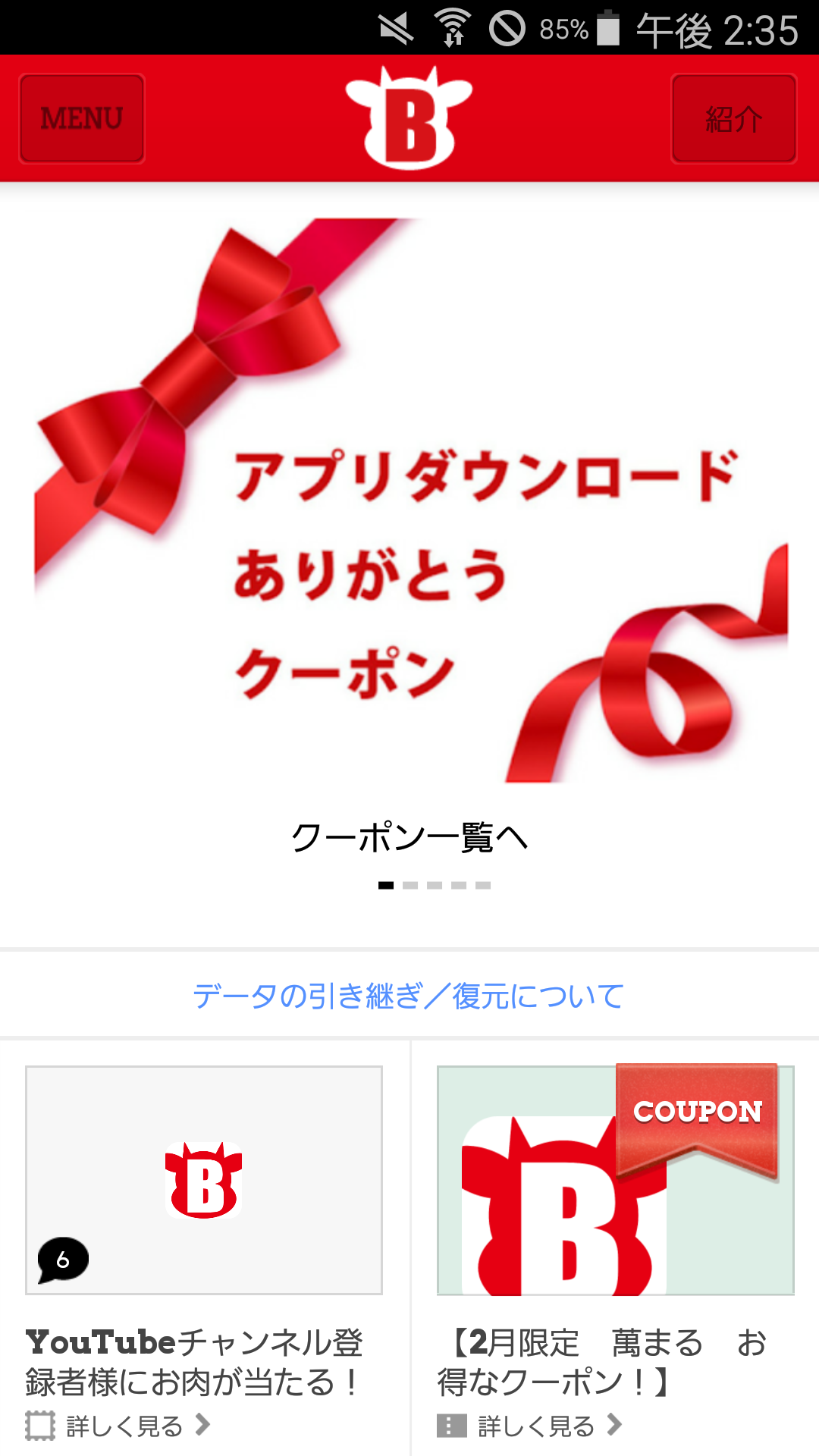Open the YouTube channel campaign card
The height and width of the screenshot is (1456, 819).
pos(204,1180)
